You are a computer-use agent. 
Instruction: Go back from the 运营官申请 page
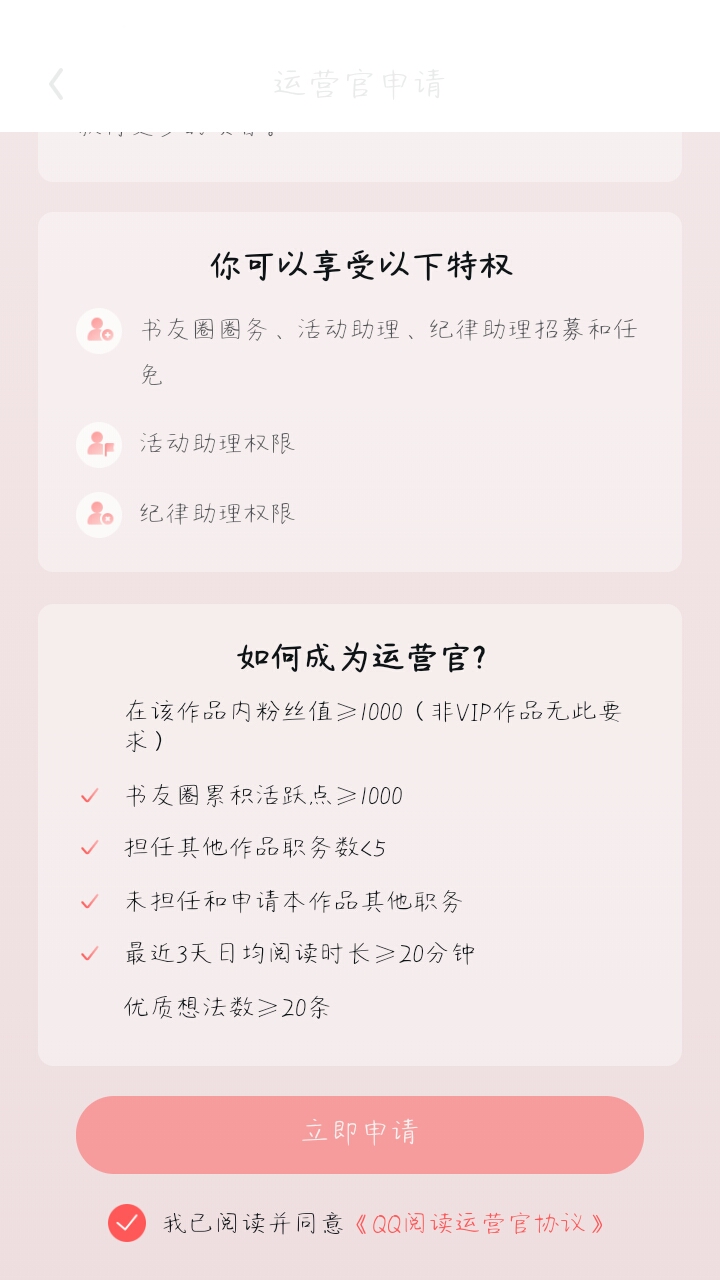tap(56, 84)
